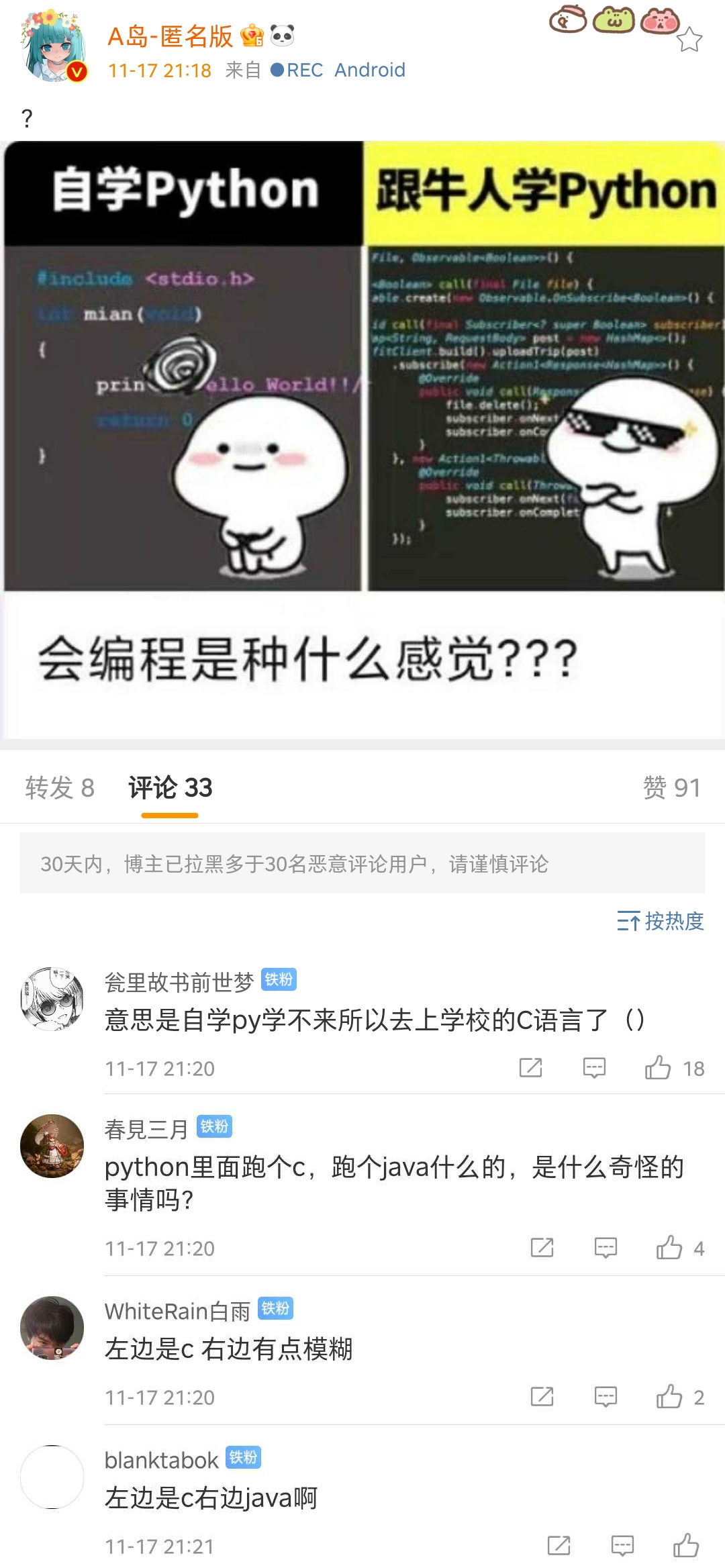Switch to the 转发 8 tab
Viewport: 725px width, 1568px height.
(60, 787)
